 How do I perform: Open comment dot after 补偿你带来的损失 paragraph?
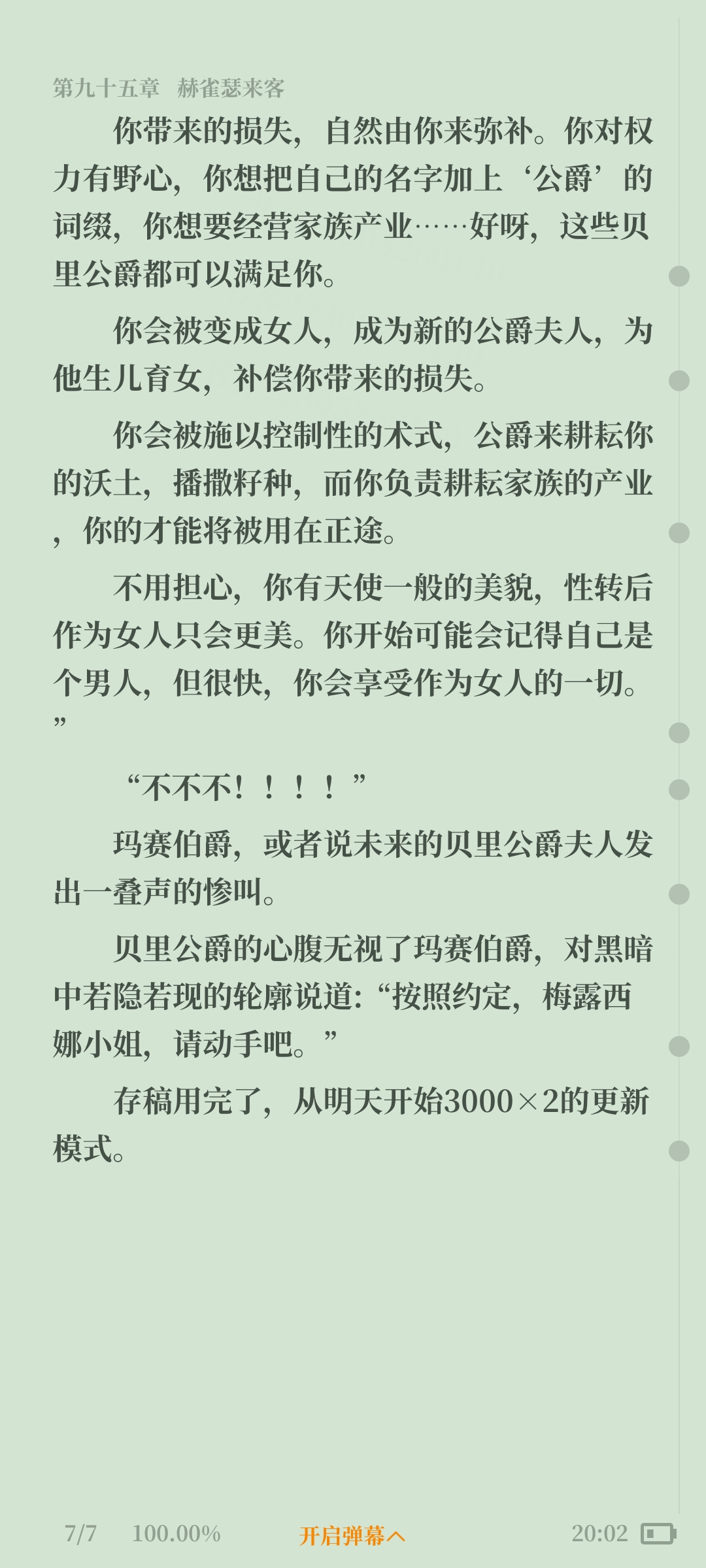click(x=679, y=381)
